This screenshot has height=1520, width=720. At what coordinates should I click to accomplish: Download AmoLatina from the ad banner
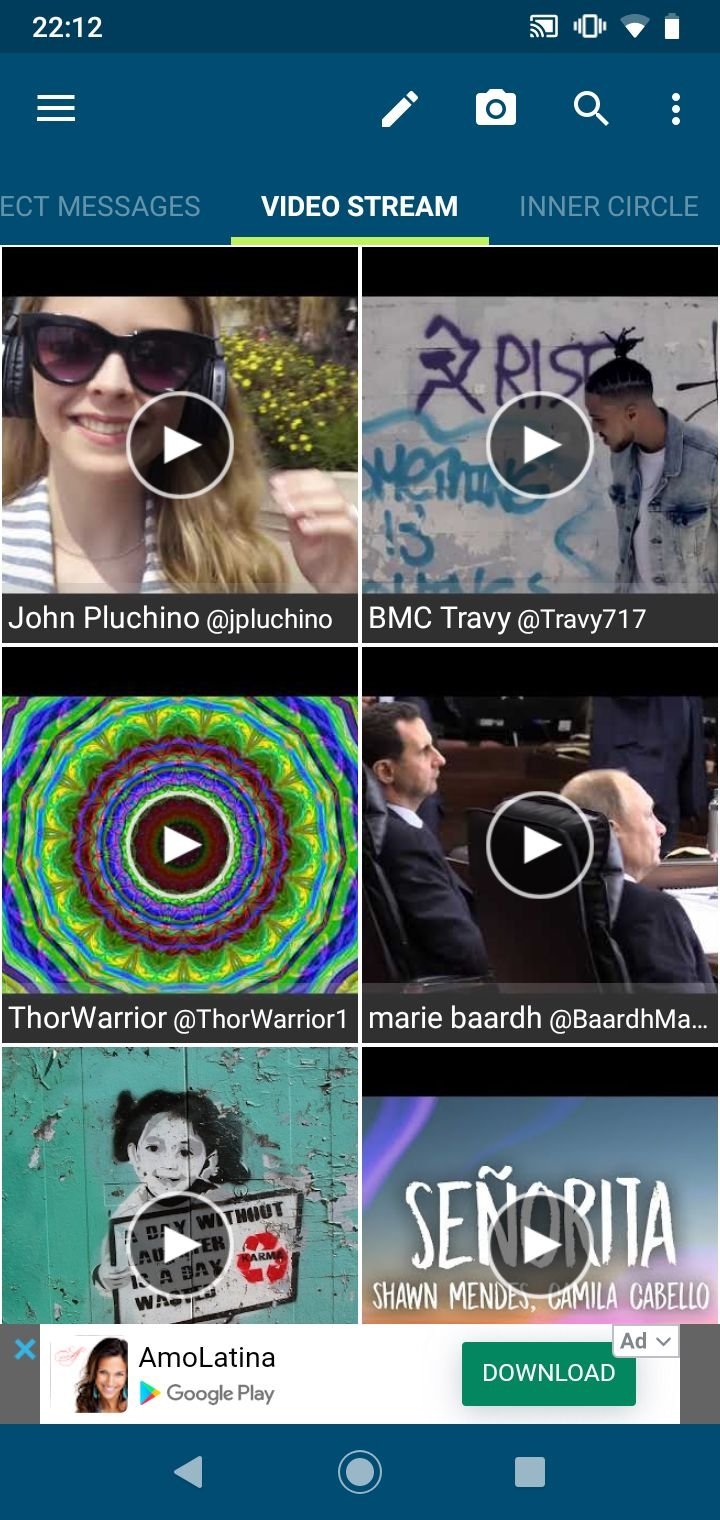548,1373
